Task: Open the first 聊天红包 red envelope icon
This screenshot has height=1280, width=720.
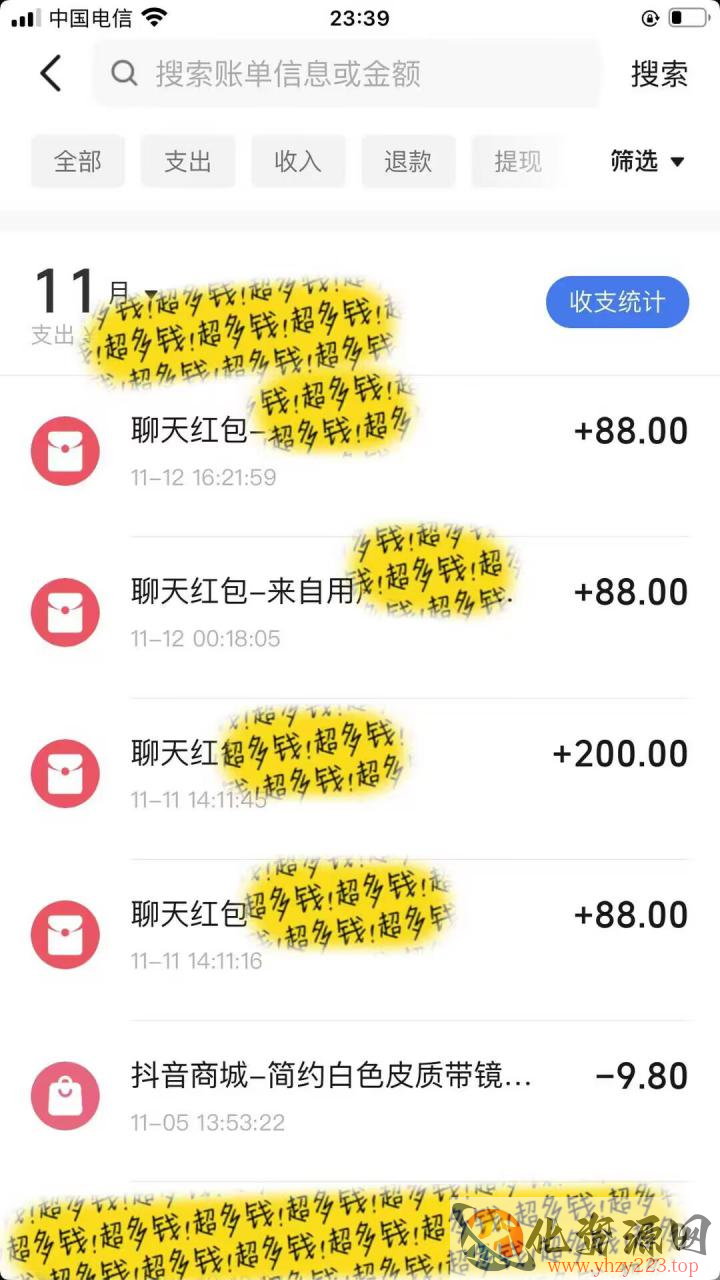Action: (64, 451)
